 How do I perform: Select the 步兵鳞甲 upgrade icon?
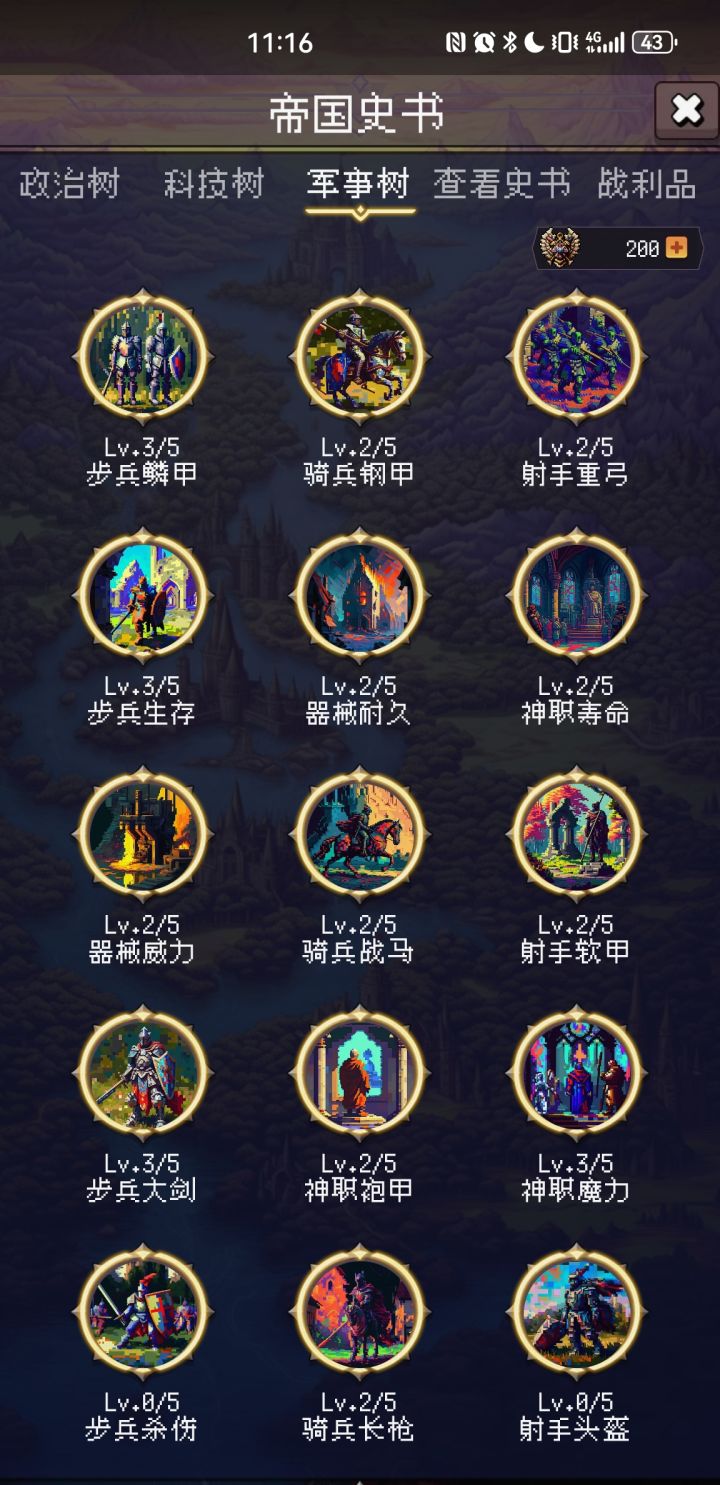click(143, 362)
